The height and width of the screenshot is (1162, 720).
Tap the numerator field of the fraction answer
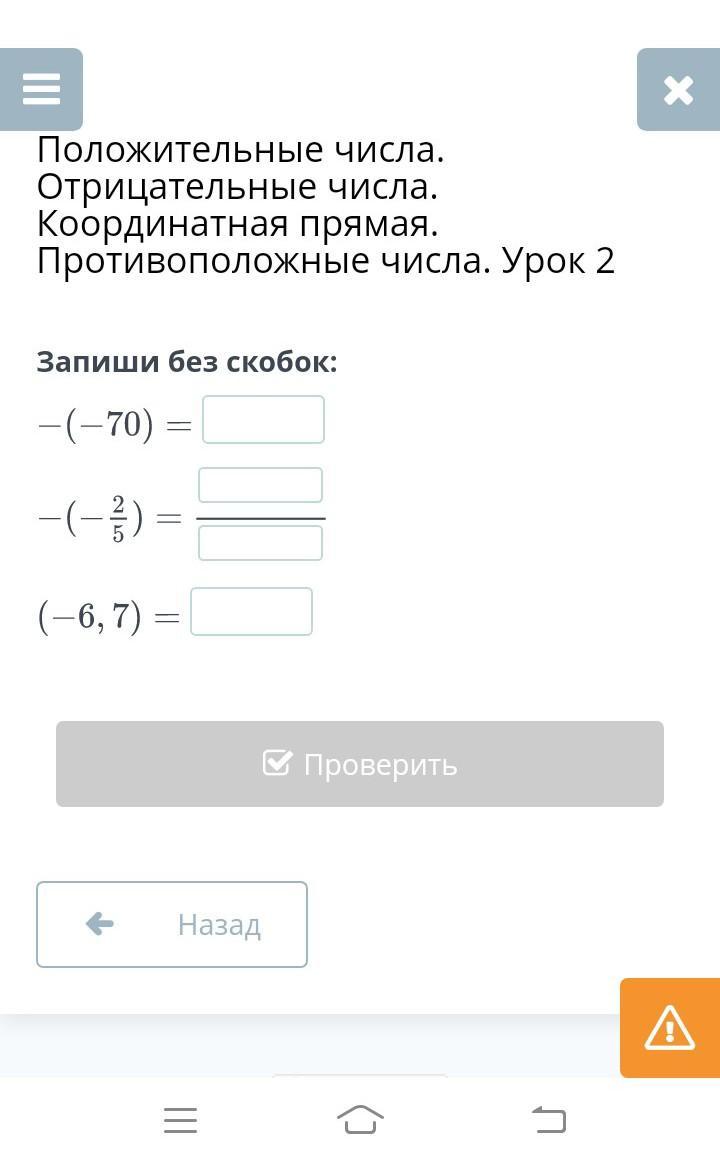[260, 485]
